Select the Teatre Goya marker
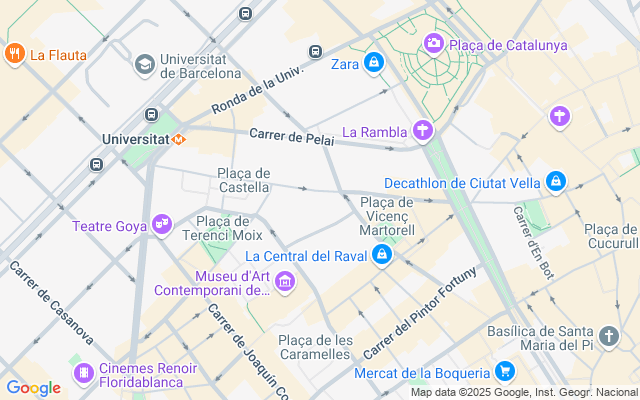The height and width of the screenshot is (400, 640). coord(161,225)
